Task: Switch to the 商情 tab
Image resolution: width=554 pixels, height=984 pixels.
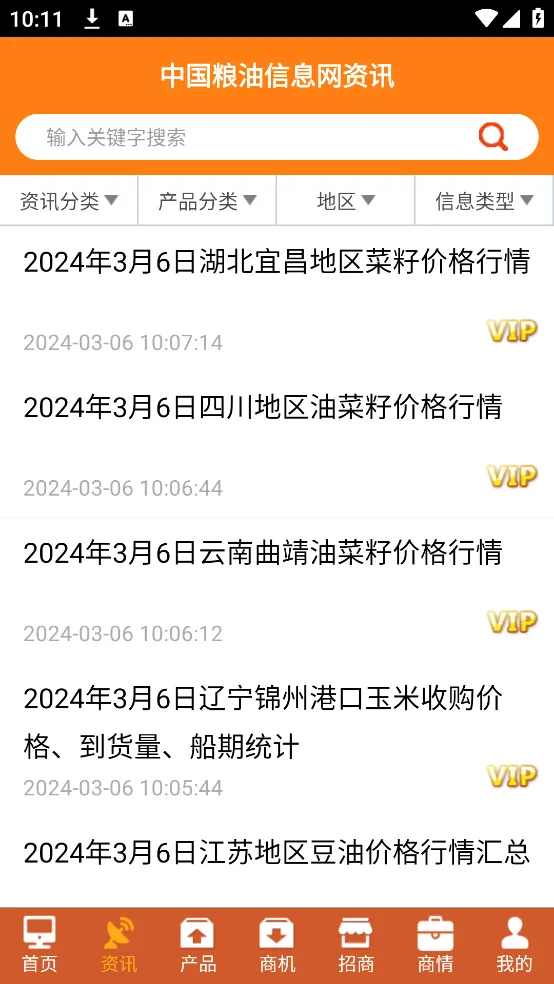Action: coord(435,945)
